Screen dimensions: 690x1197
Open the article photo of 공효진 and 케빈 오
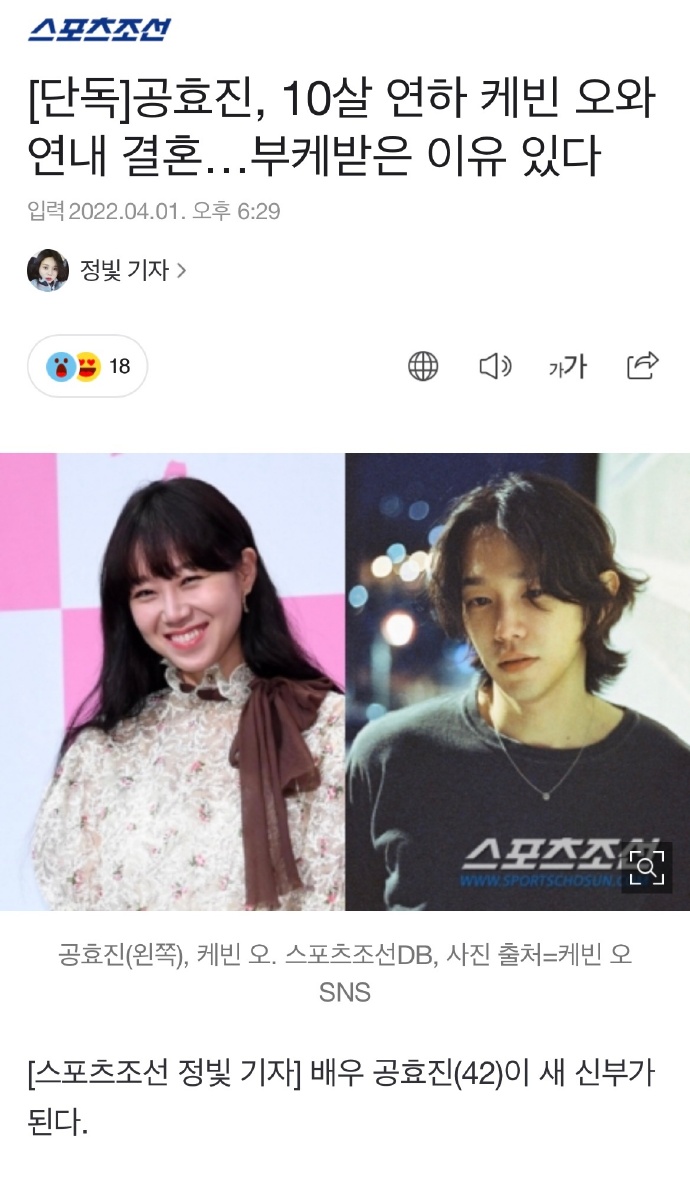click(345, 680)
